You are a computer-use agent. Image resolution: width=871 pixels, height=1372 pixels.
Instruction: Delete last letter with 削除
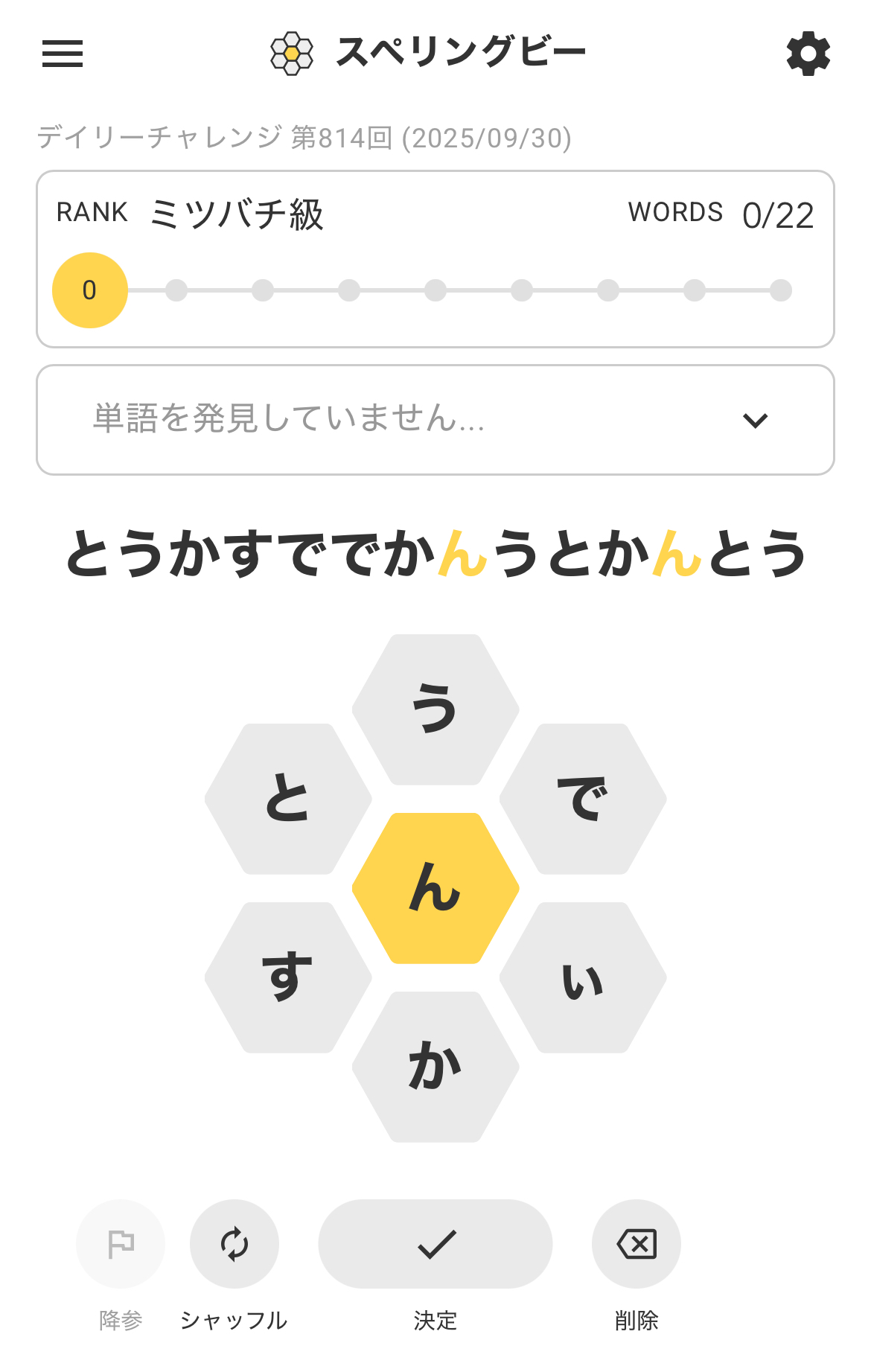(636, 1243)
